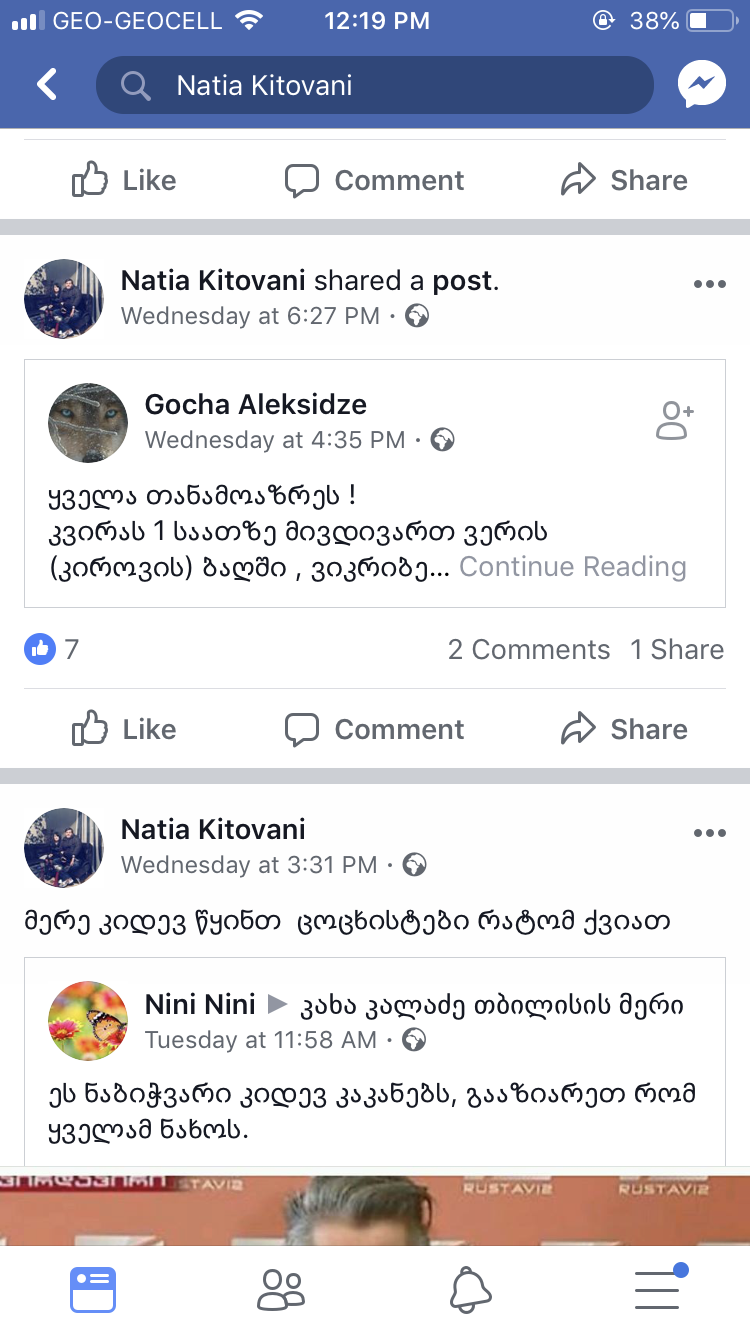Image resolution: width=750 pixels, height=1334 pixels.
Task: Open Gocha Aleksidze's profile name
Action: (x=255, y=405)
